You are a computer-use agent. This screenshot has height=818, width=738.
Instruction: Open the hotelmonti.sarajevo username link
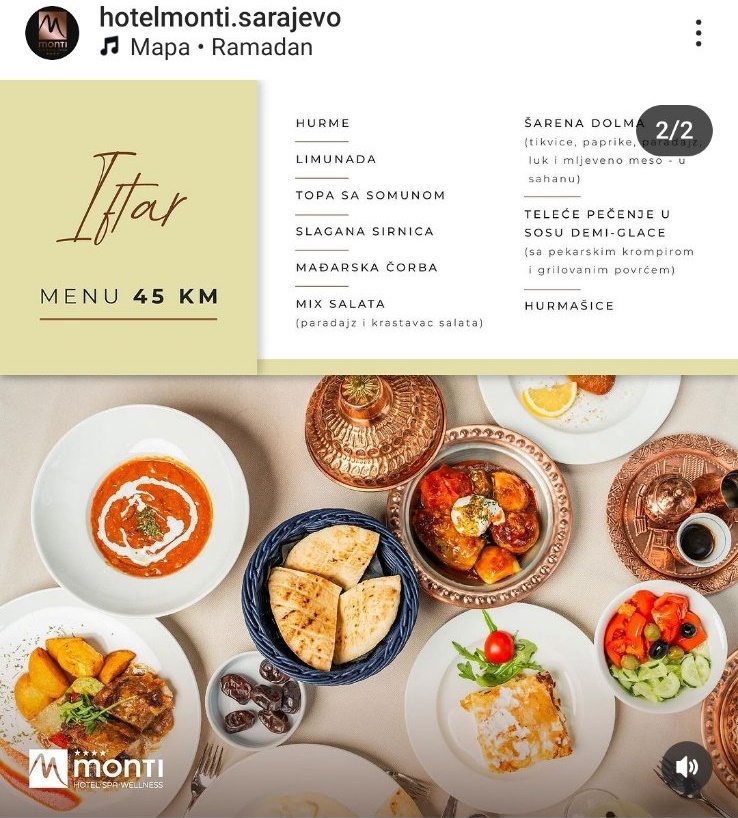220,18
